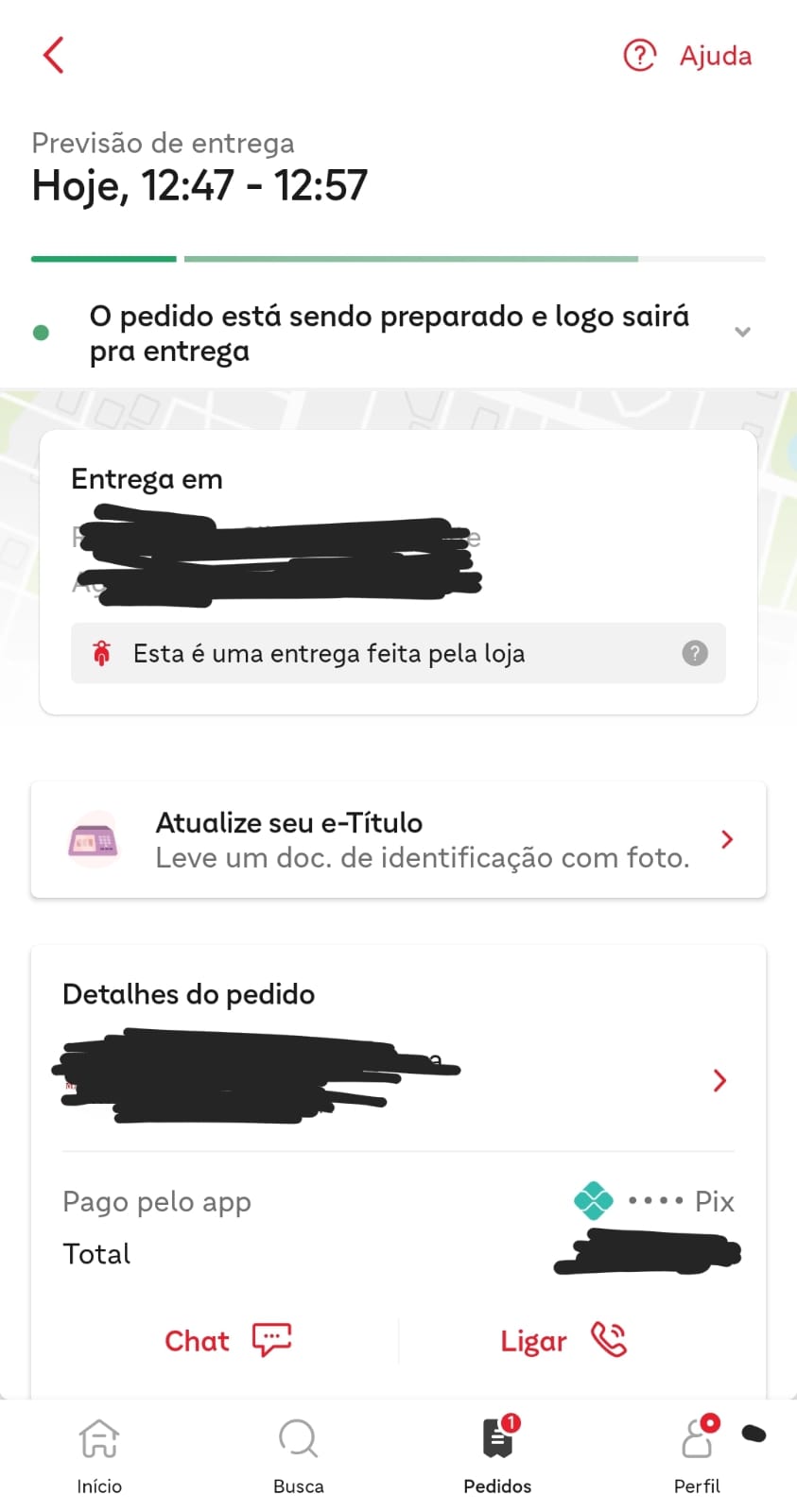This screenshot has height=1512, width=797.
Task: Switch to the Busca tab
Action: pyautogui.click(x=299, y=1455)
